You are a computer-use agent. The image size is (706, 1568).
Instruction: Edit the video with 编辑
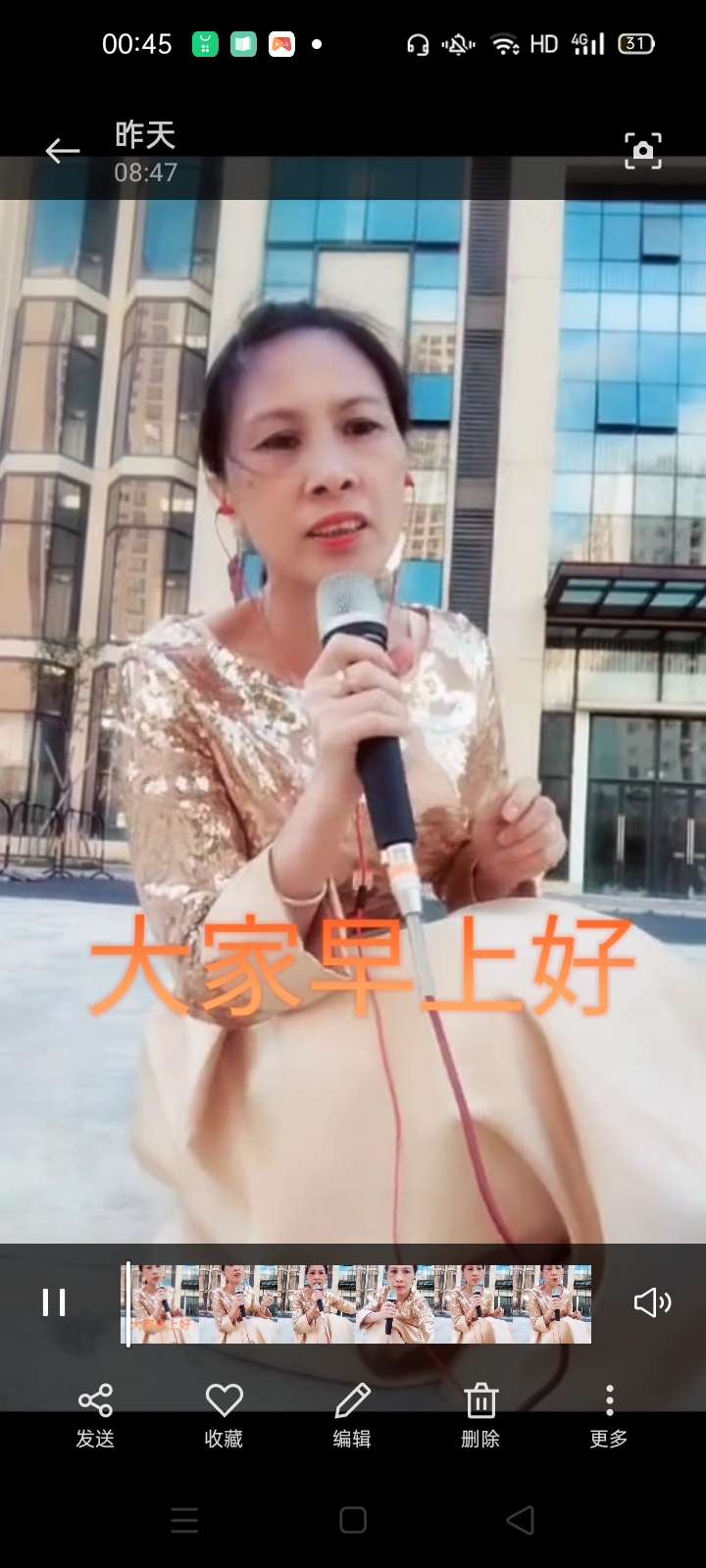pos(352,1414)
